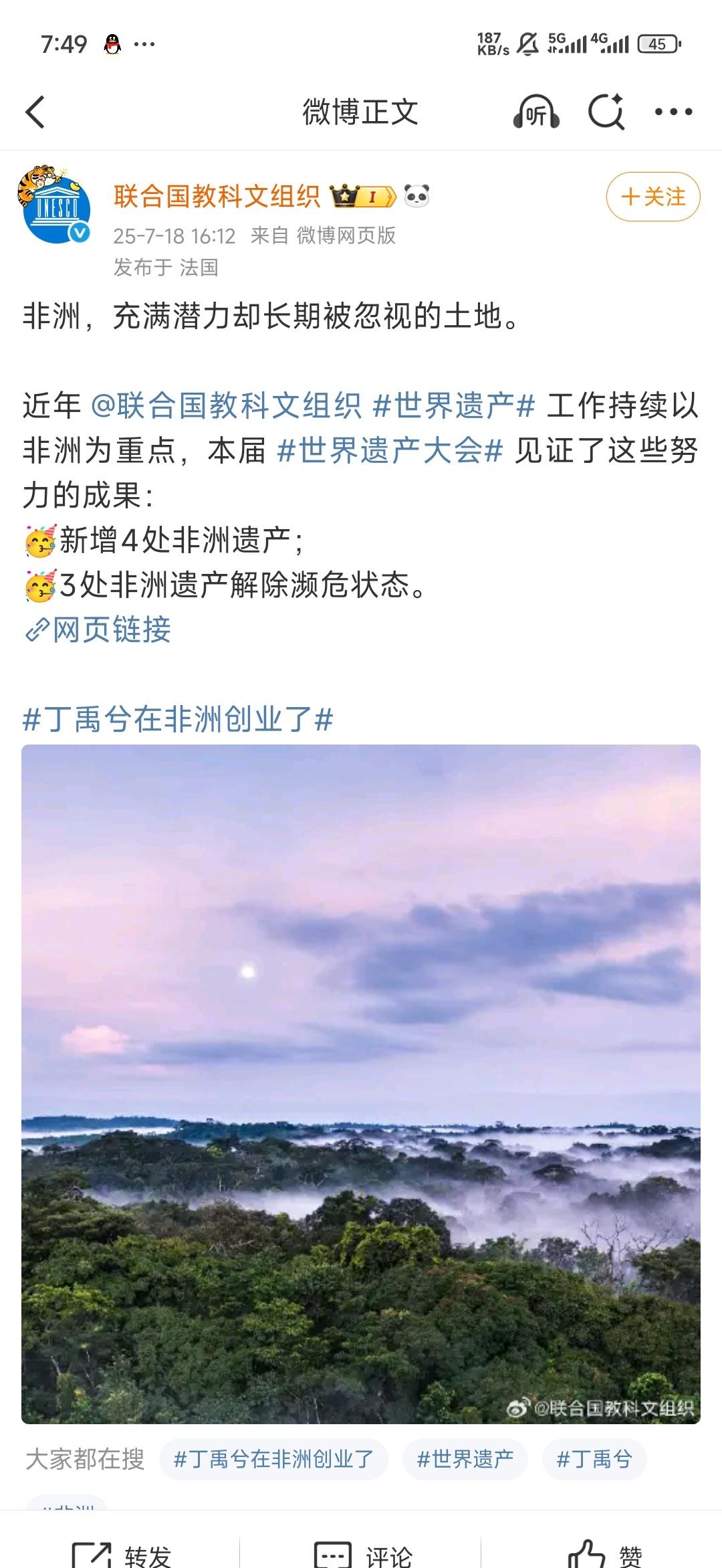Open the three-dot overflow menu
The height and width of the screenshot is (1568, 722).
click(x=673, y=112)
